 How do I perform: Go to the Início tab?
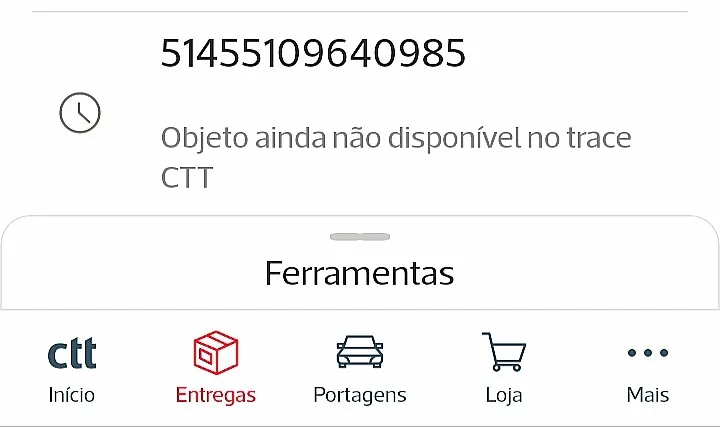coord(72,368)
